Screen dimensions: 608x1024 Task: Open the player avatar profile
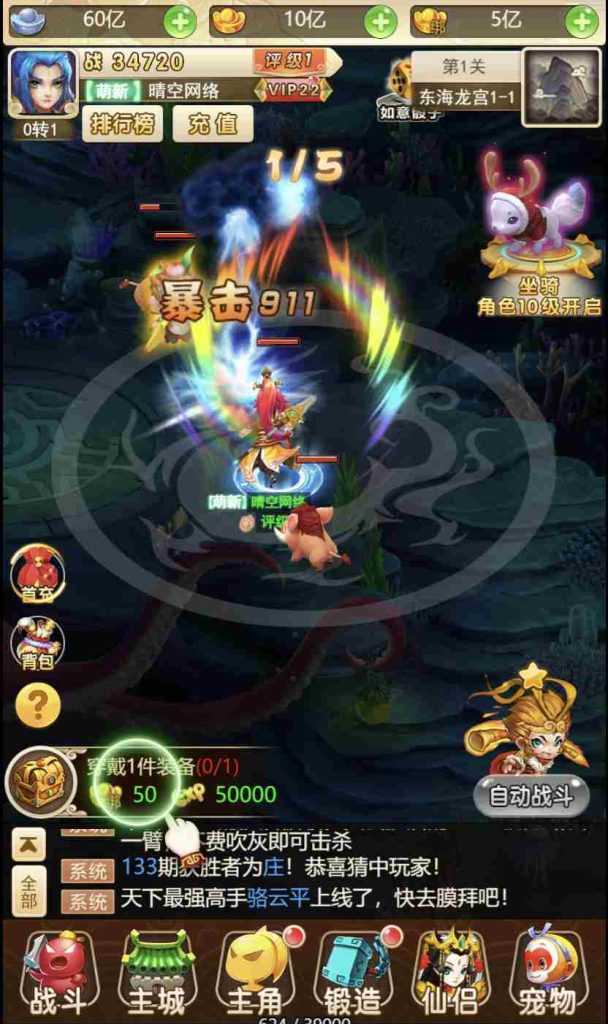click(43, 83)
